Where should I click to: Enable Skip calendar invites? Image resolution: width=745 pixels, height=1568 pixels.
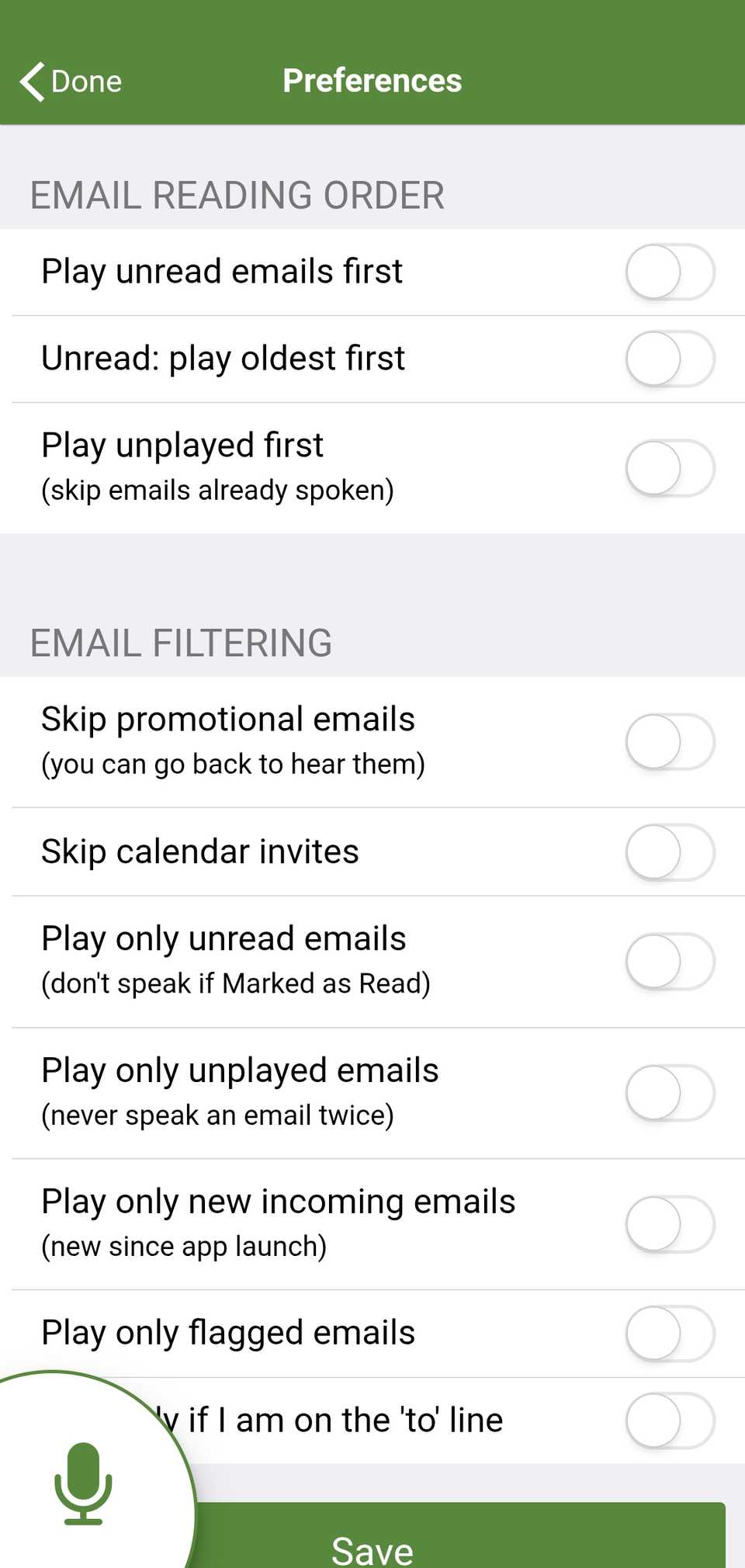(x=669, y=852)
